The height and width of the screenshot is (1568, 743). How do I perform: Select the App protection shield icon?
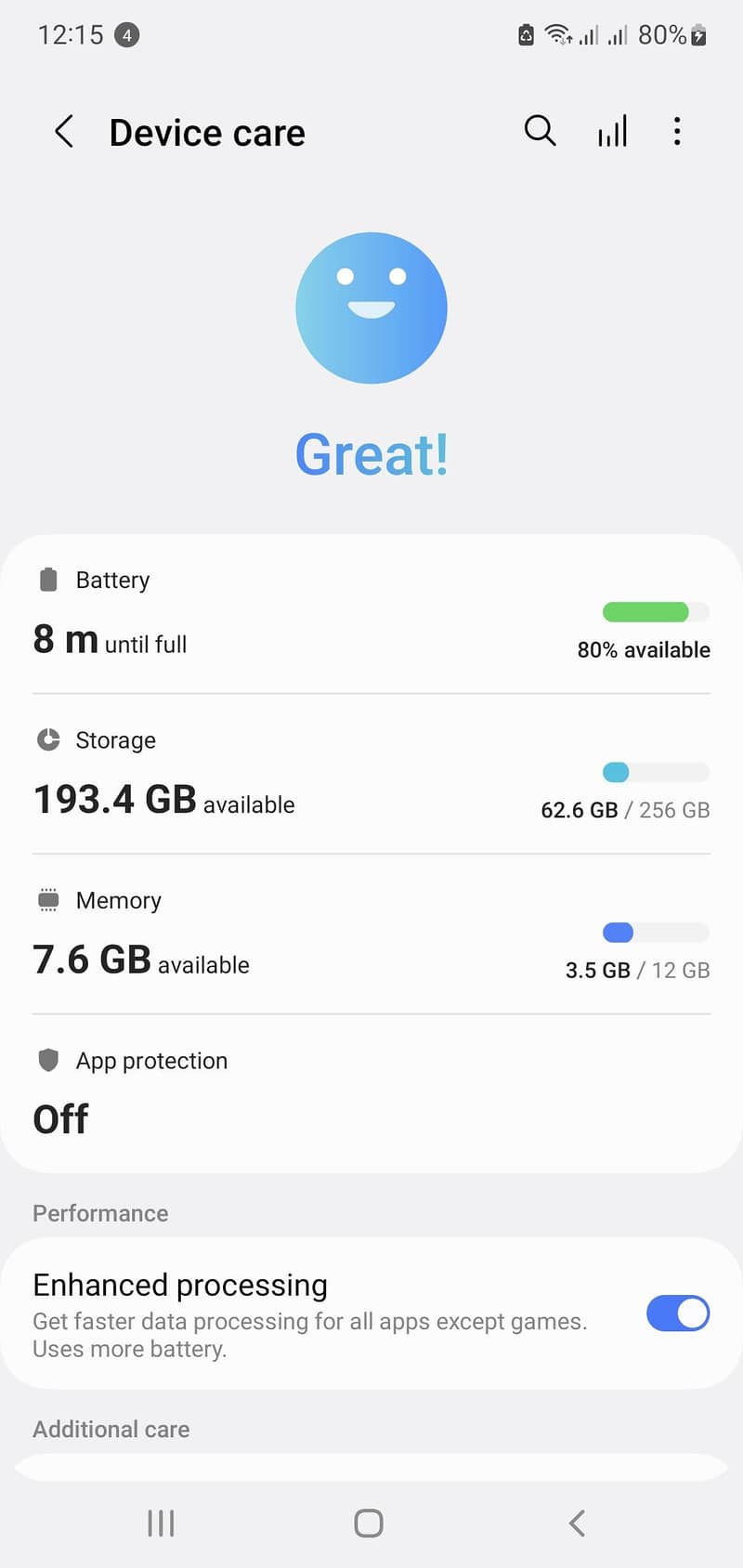(47, 1060)
